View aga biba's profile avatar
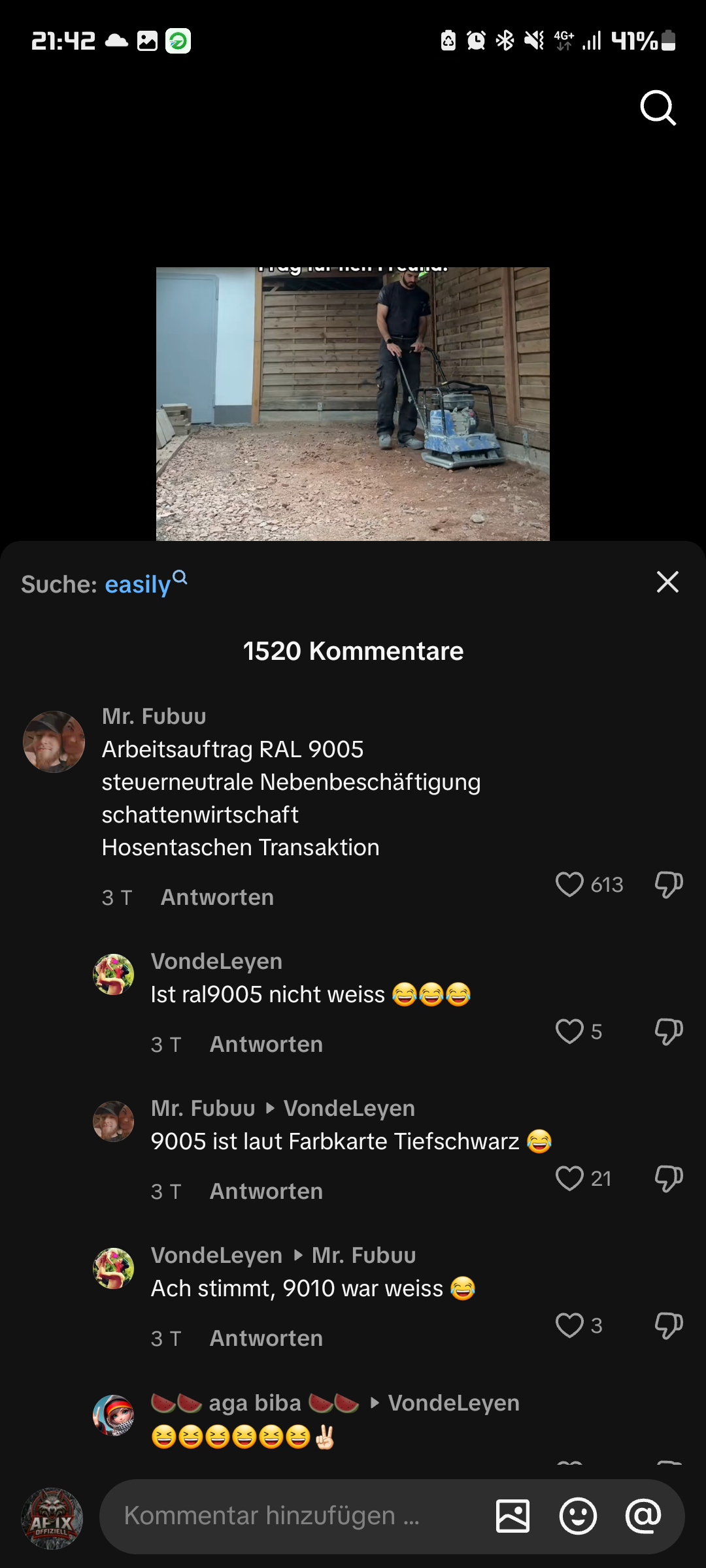706x1568 pixels. coord(113,1416)
